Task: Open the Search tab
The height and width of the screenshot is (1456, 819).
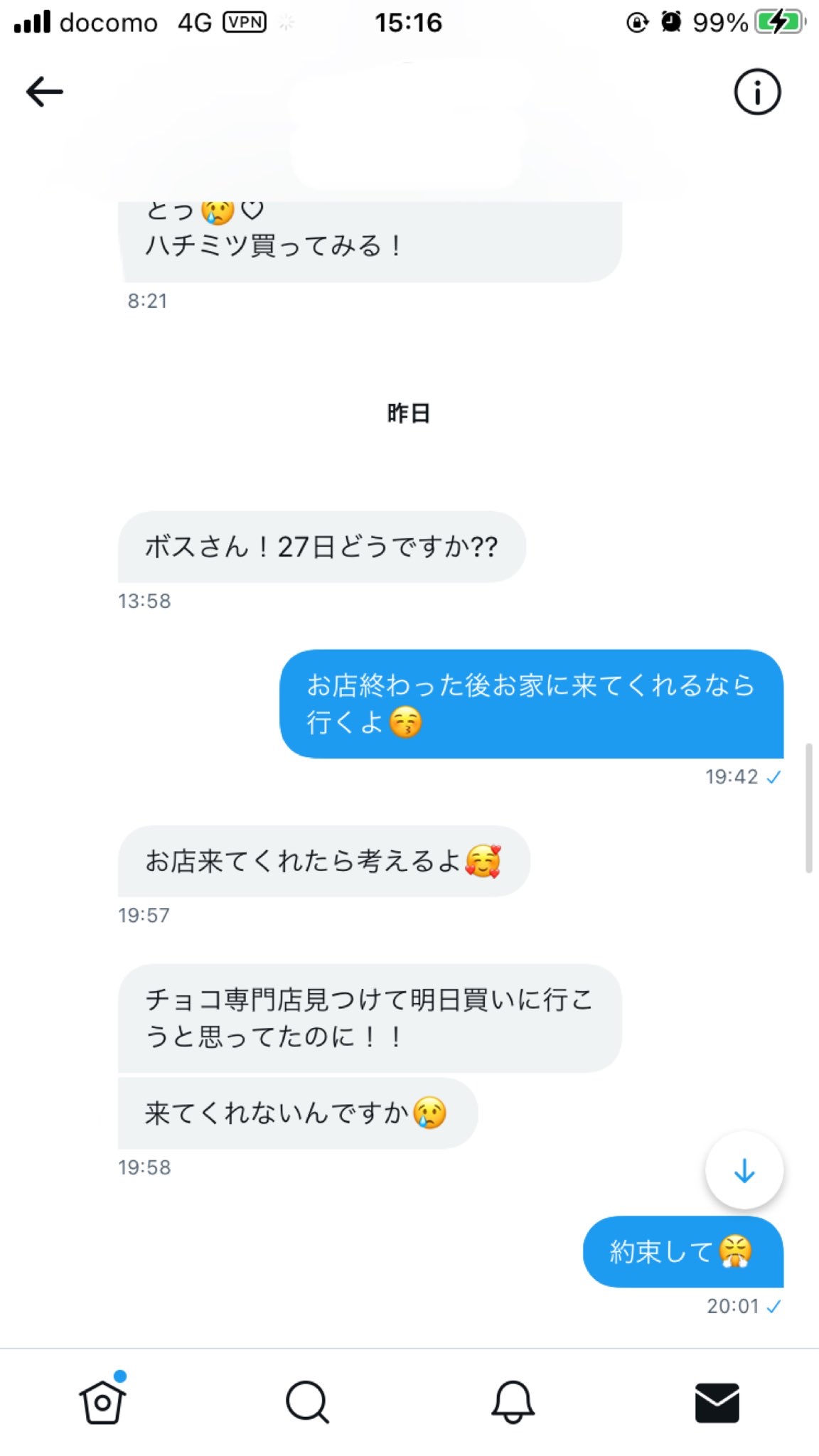Action: pos(307,1402)
